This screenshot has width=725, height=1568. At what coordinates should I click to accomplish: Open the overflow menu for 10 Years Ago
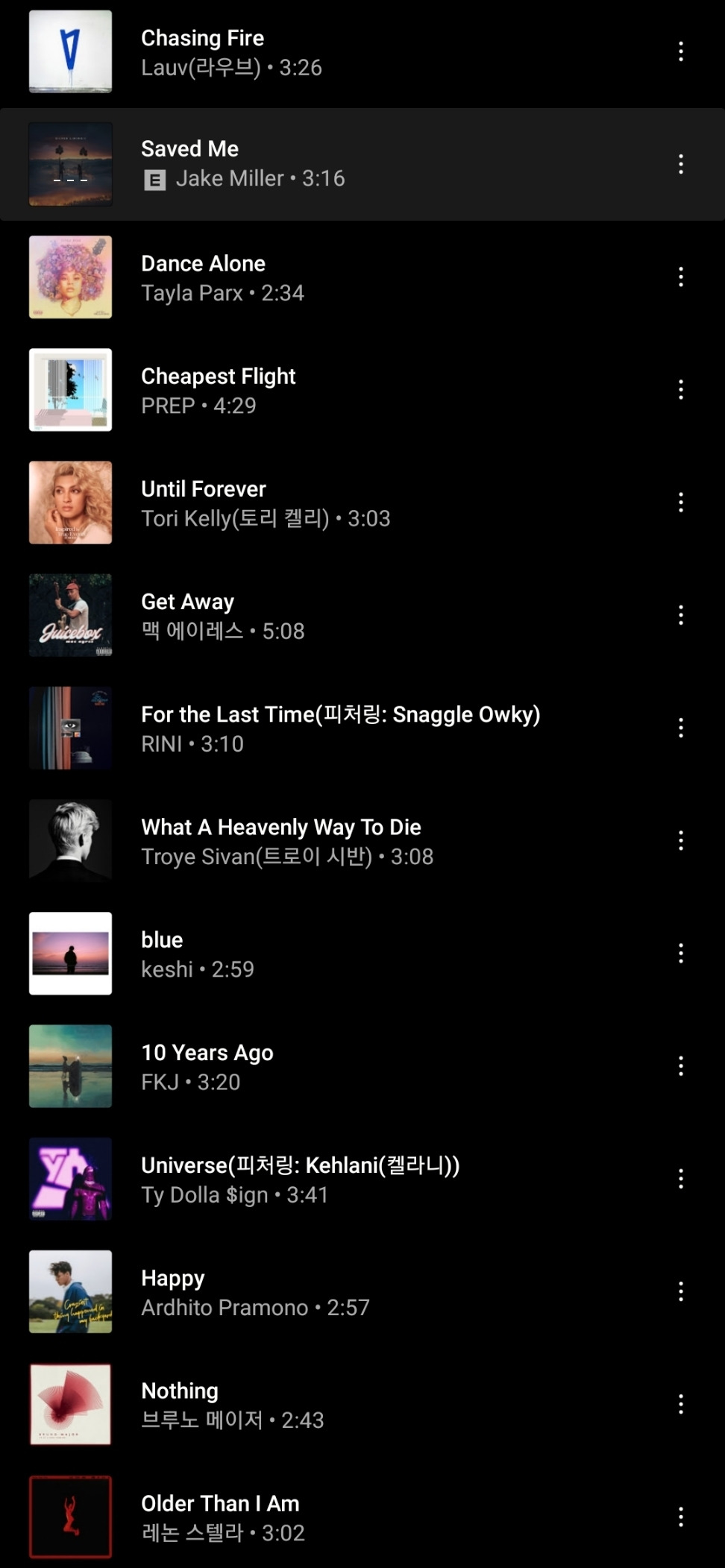[x=680, y=1066]
